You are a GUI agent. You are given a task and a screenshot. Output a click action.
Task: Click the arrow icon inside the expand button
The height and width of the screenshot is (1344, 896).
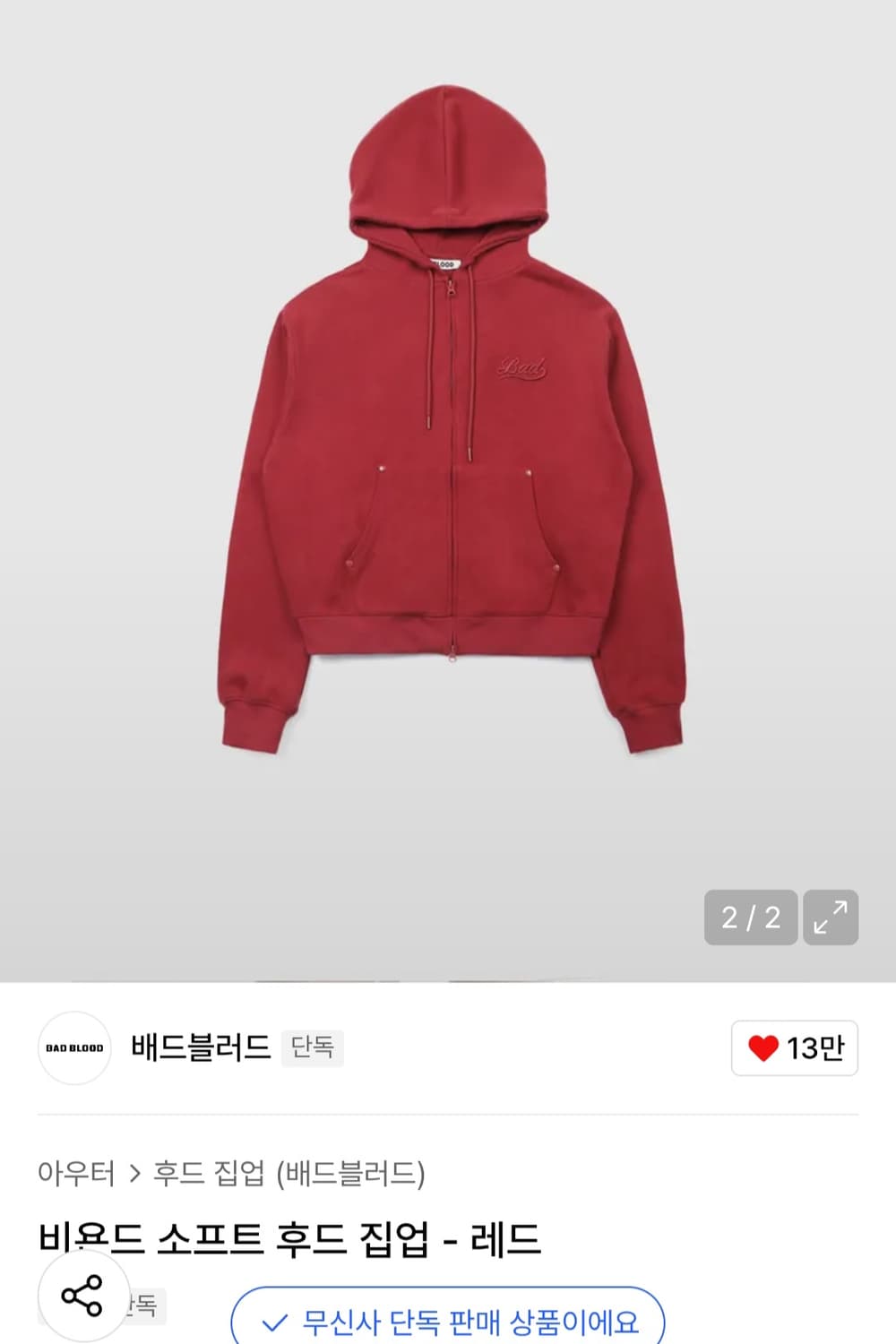pos(832,918)
